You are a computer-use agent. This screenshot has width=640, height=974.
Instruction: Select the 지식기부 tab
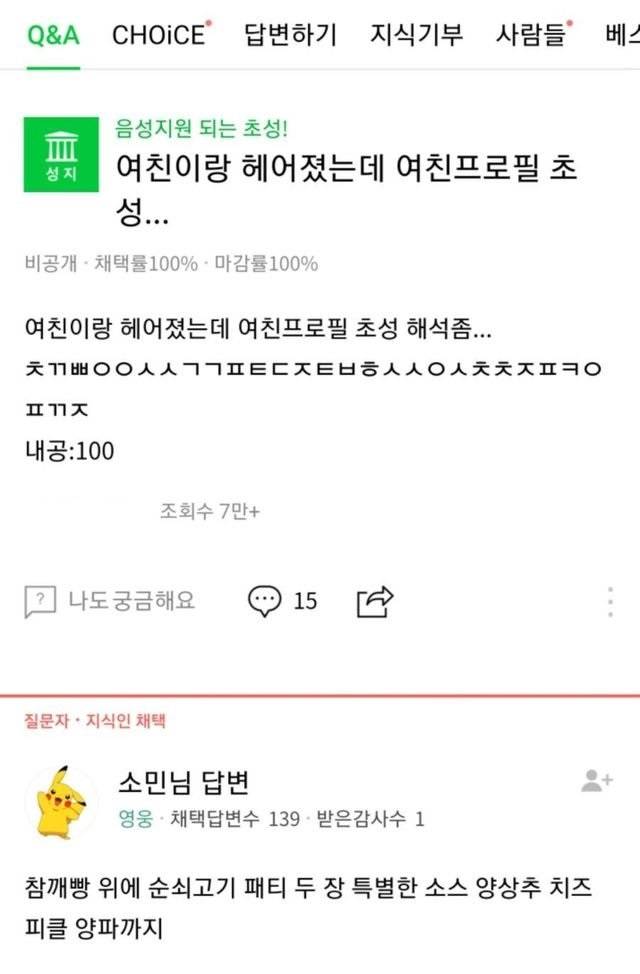click(416, 36)
